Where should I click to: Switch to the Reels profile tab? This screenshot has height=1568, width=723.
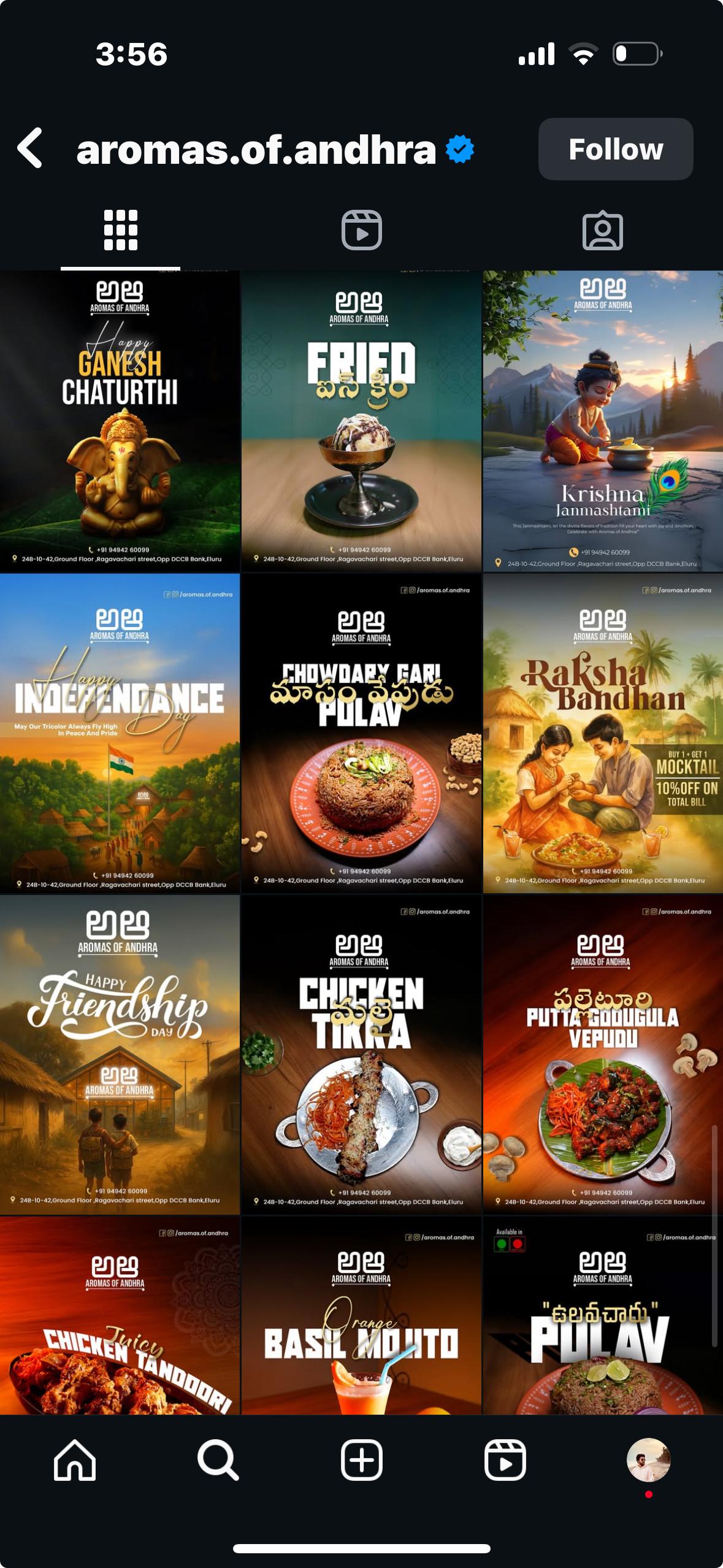(361, 231)
